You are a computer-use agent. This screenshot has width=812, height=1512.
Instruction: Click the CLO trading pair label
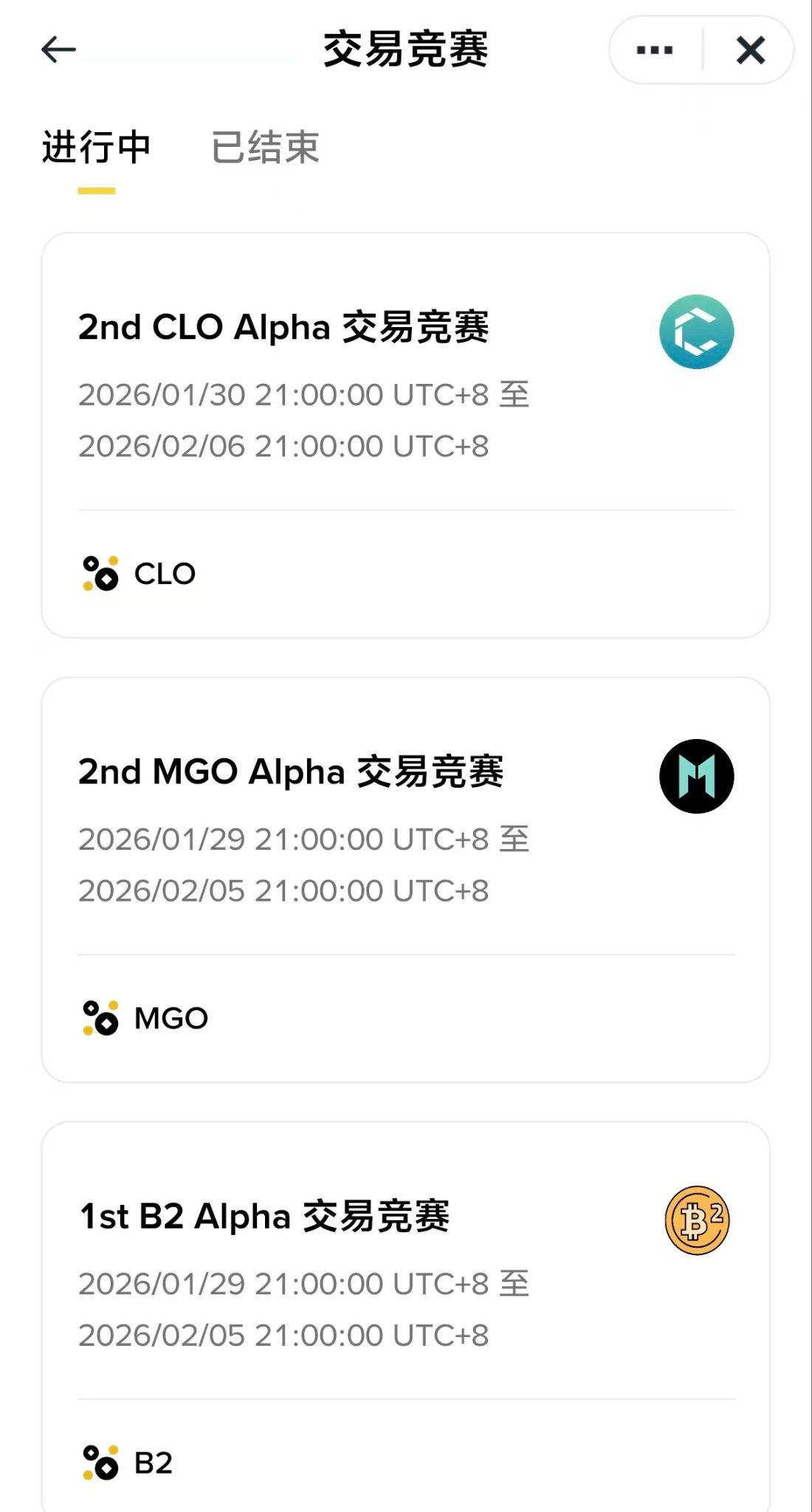pos(164,572)
